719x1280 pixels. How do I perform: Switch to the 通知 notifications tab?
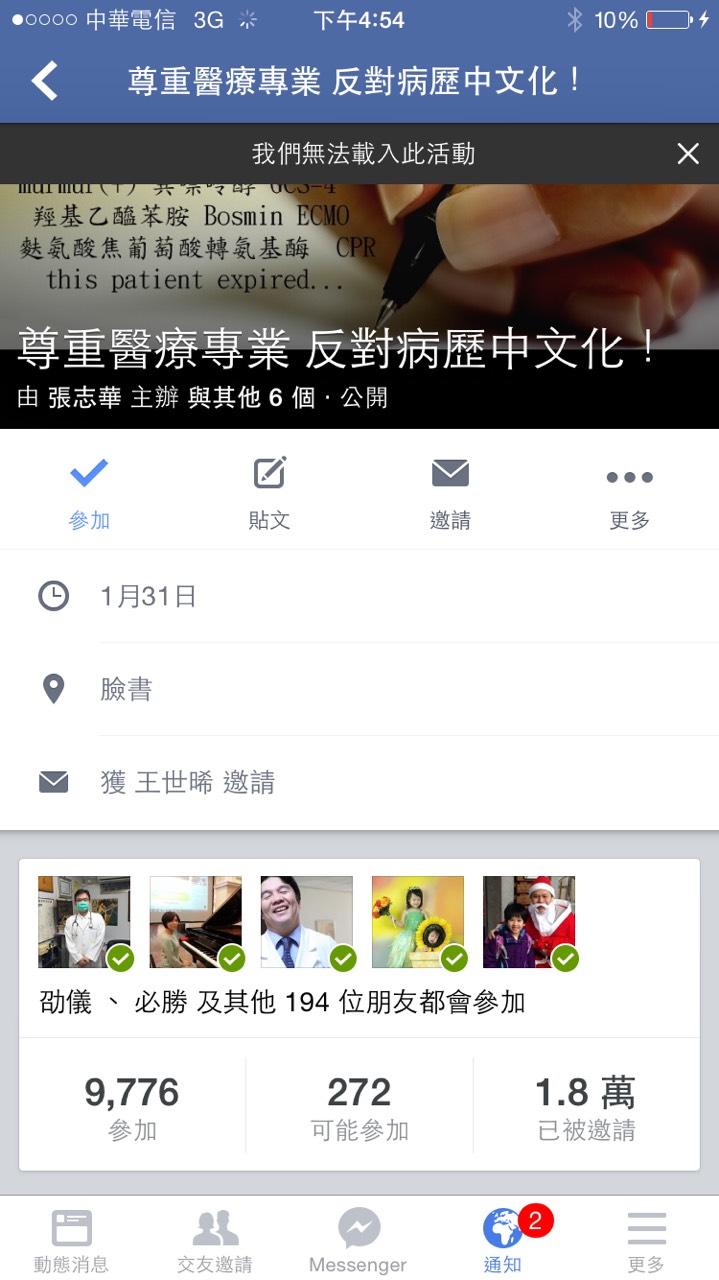click(503, 1240)
